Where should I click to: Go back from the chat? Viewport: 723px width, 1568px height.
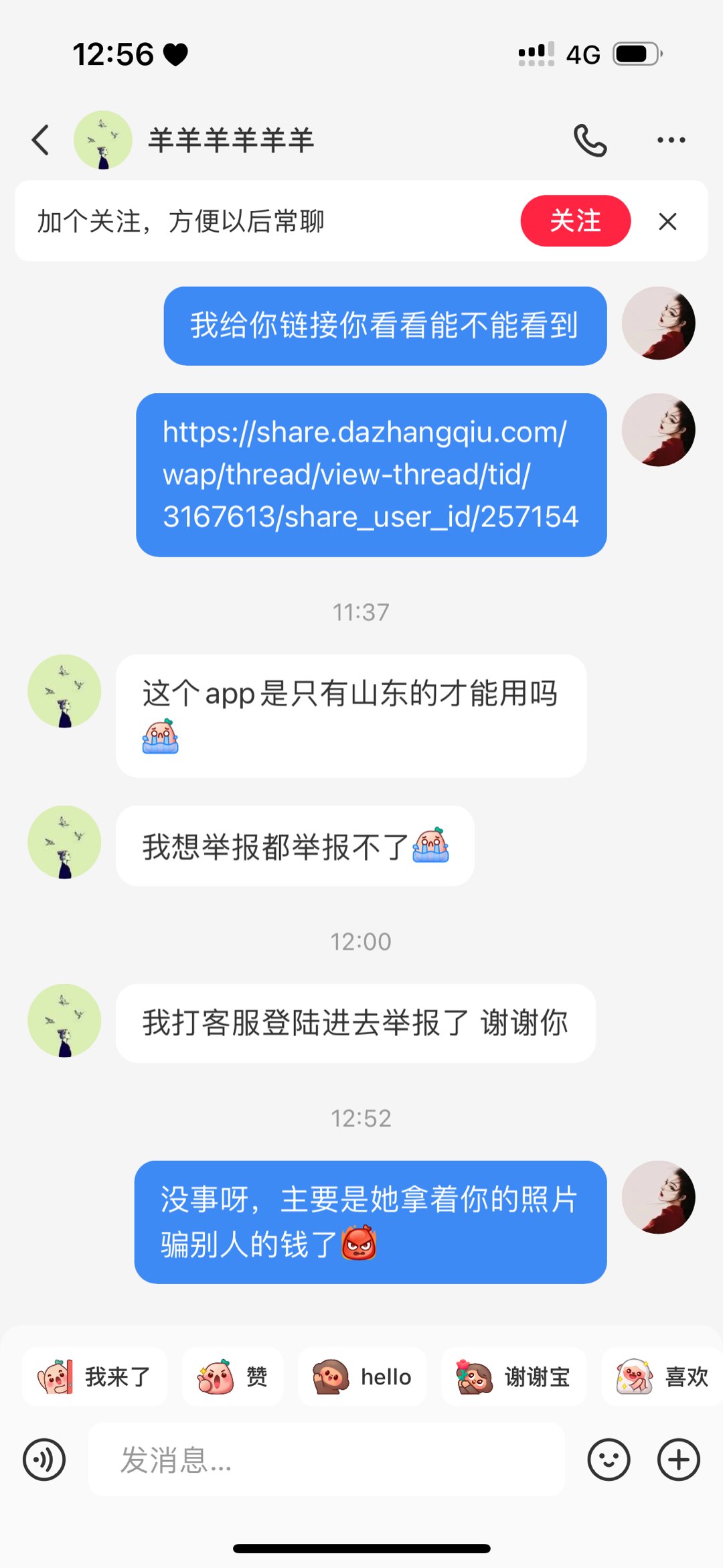(41, 140)
